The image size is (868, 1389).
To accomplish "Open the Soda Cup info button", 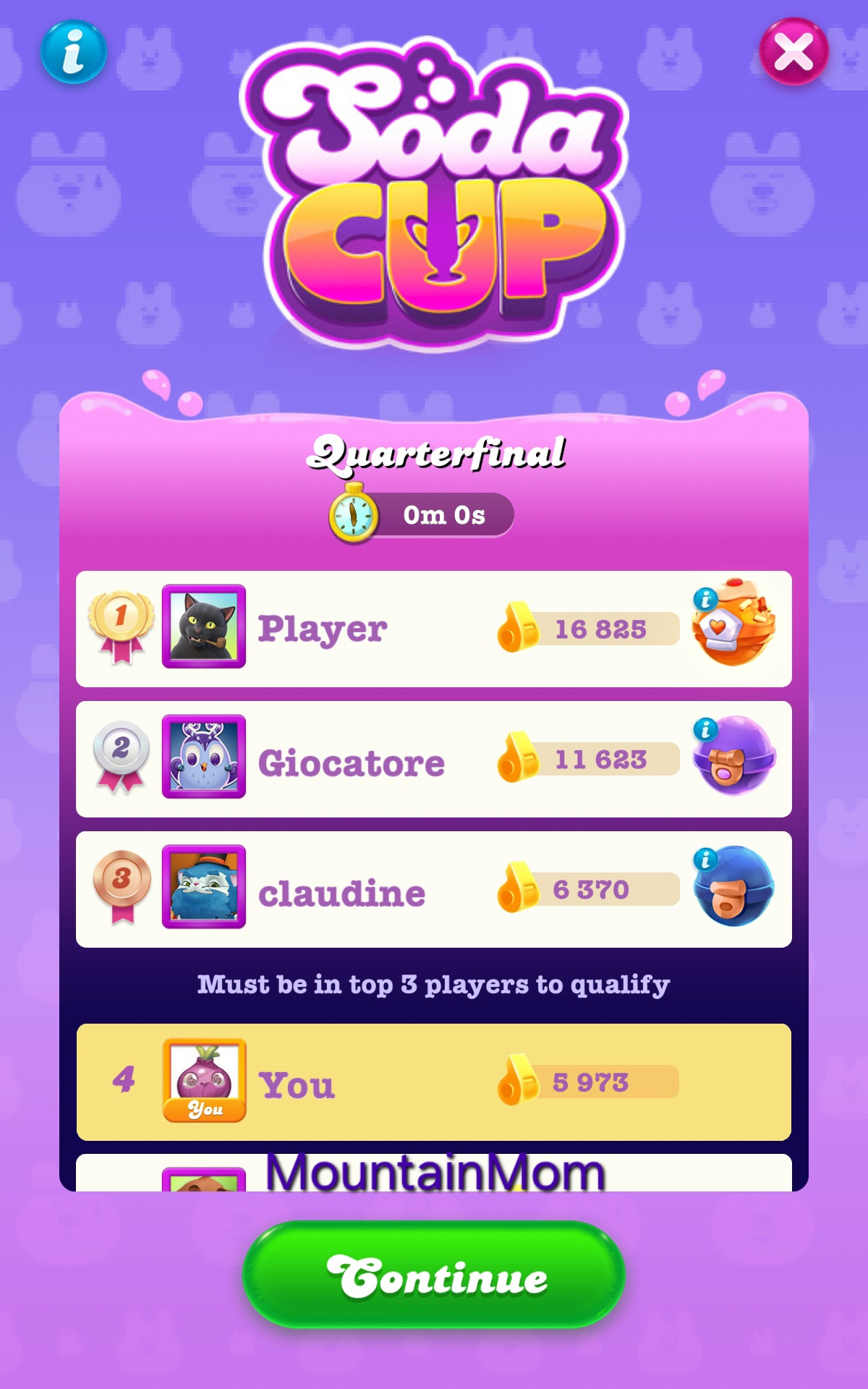I will 73,52.
